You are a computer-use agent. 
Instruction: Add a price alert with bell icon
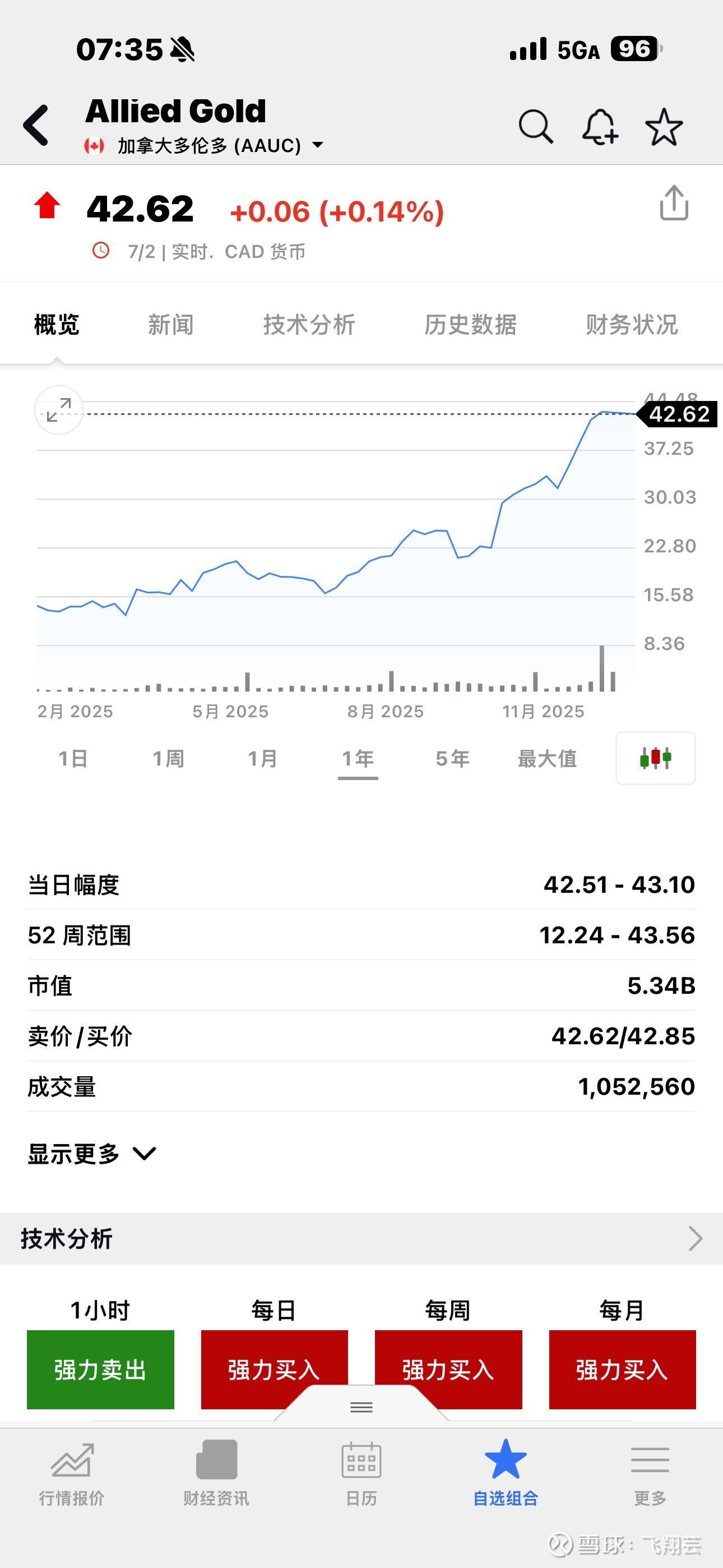[600, 127]
